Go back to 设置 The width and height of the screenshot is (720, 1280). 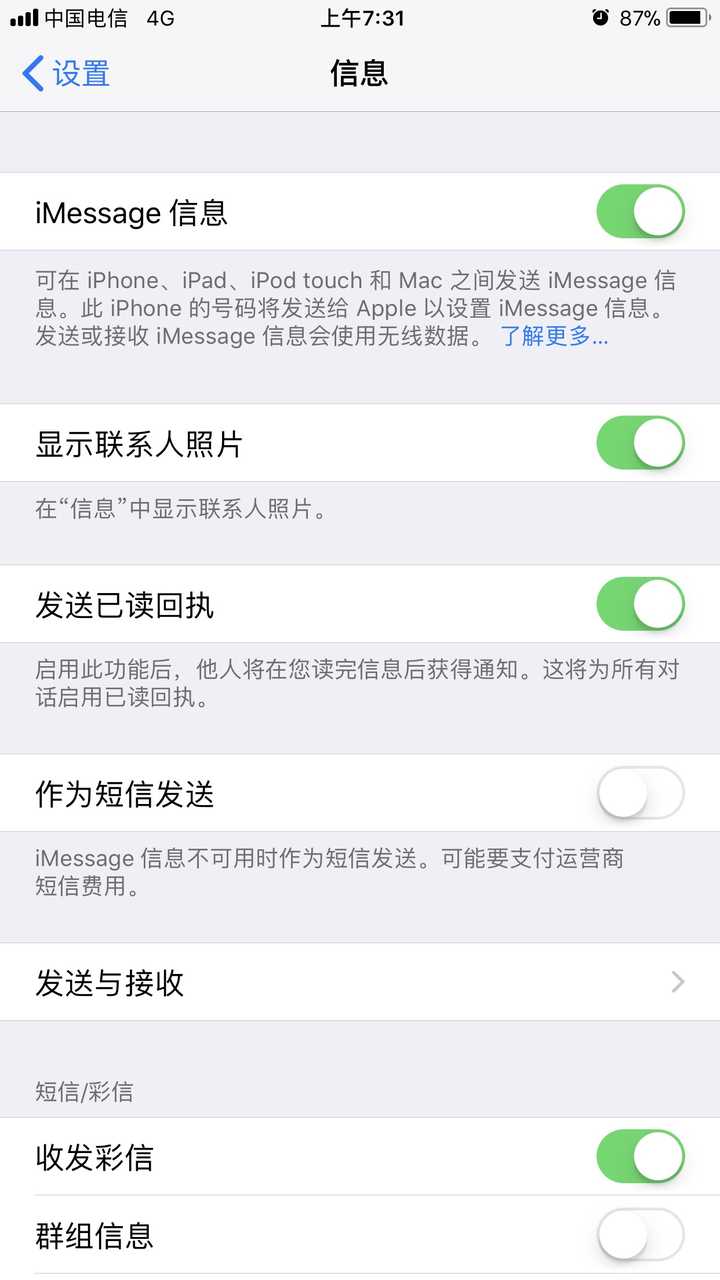coord(66,74)
